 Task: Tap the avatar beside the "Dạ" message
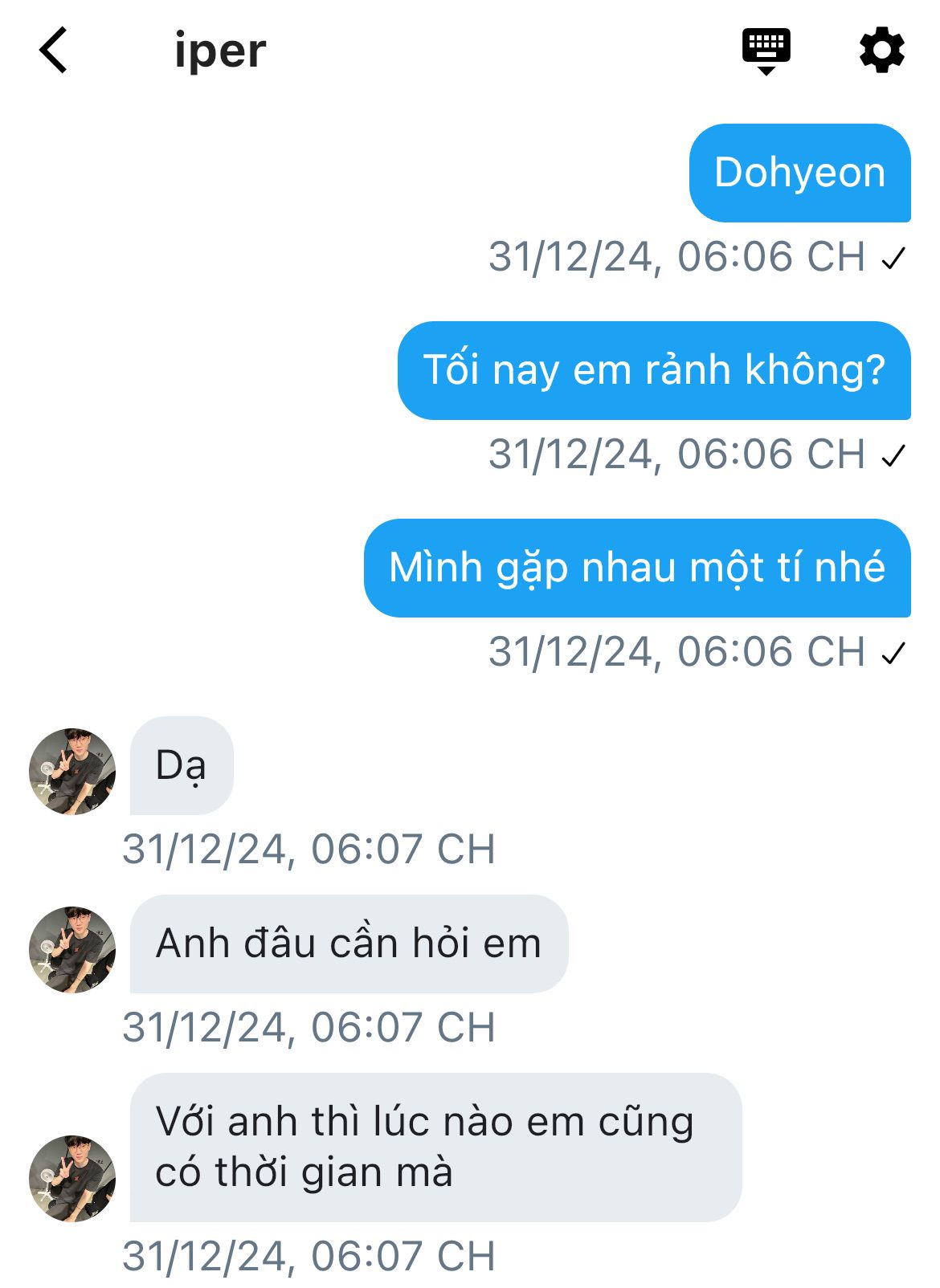[x=72, y=771]
